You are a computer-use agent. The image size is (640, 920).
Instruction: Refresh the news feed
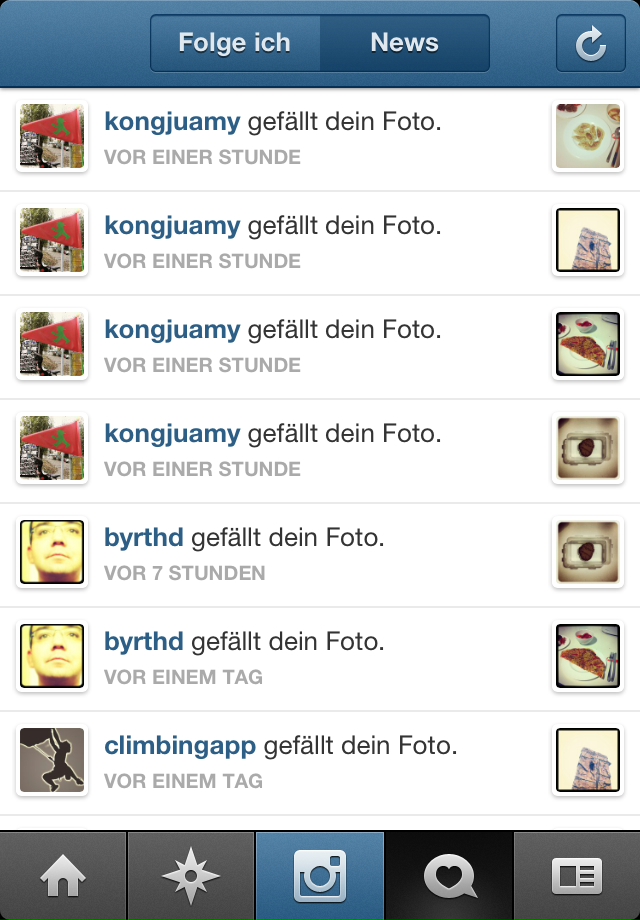[590, 43]
